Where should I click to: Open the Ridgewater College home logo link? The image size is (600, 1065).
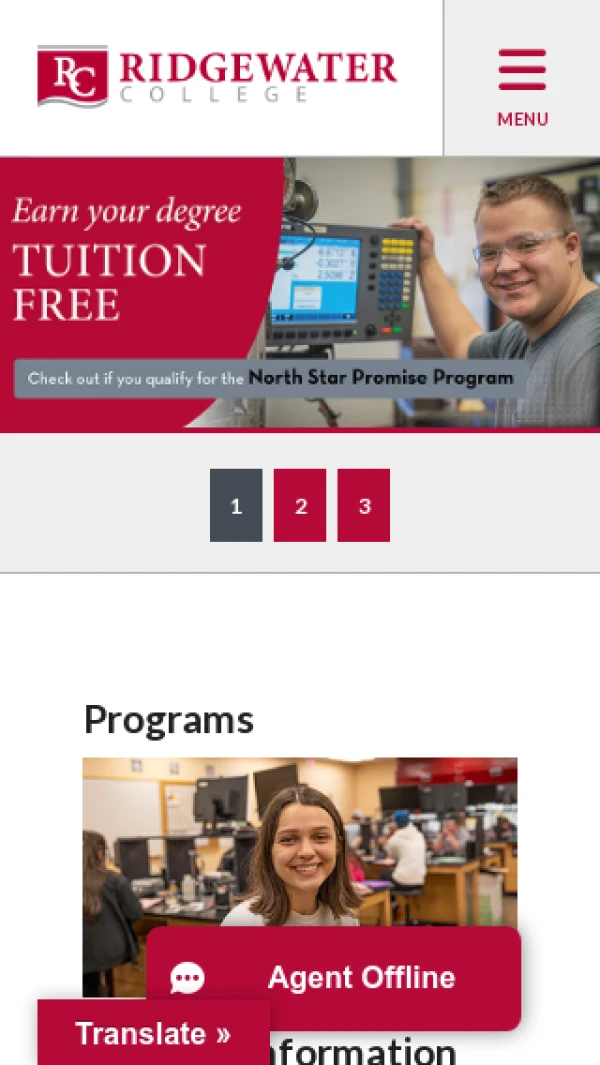click(x=217, y=76)
